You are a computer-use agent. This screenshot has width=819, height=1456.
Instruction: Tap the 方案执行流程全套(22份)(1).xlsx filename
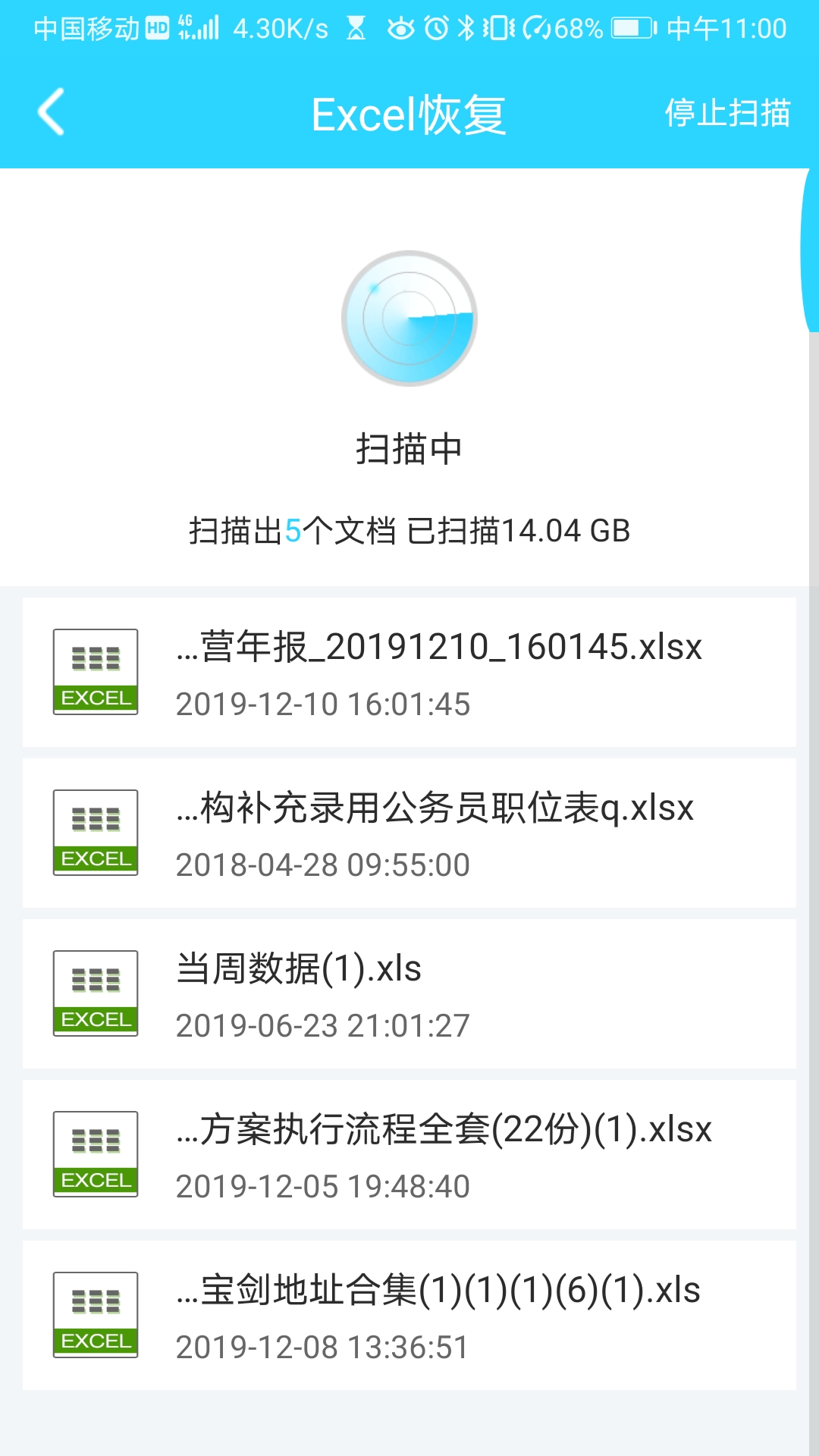(444, 1131)
